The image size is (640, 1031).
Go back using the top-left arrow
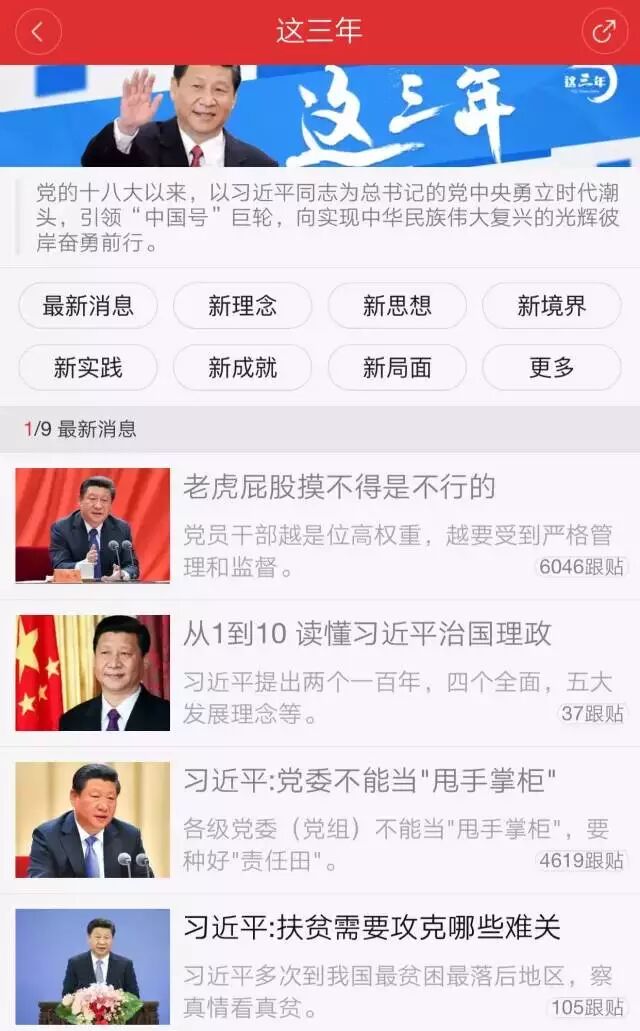(38, 32)
